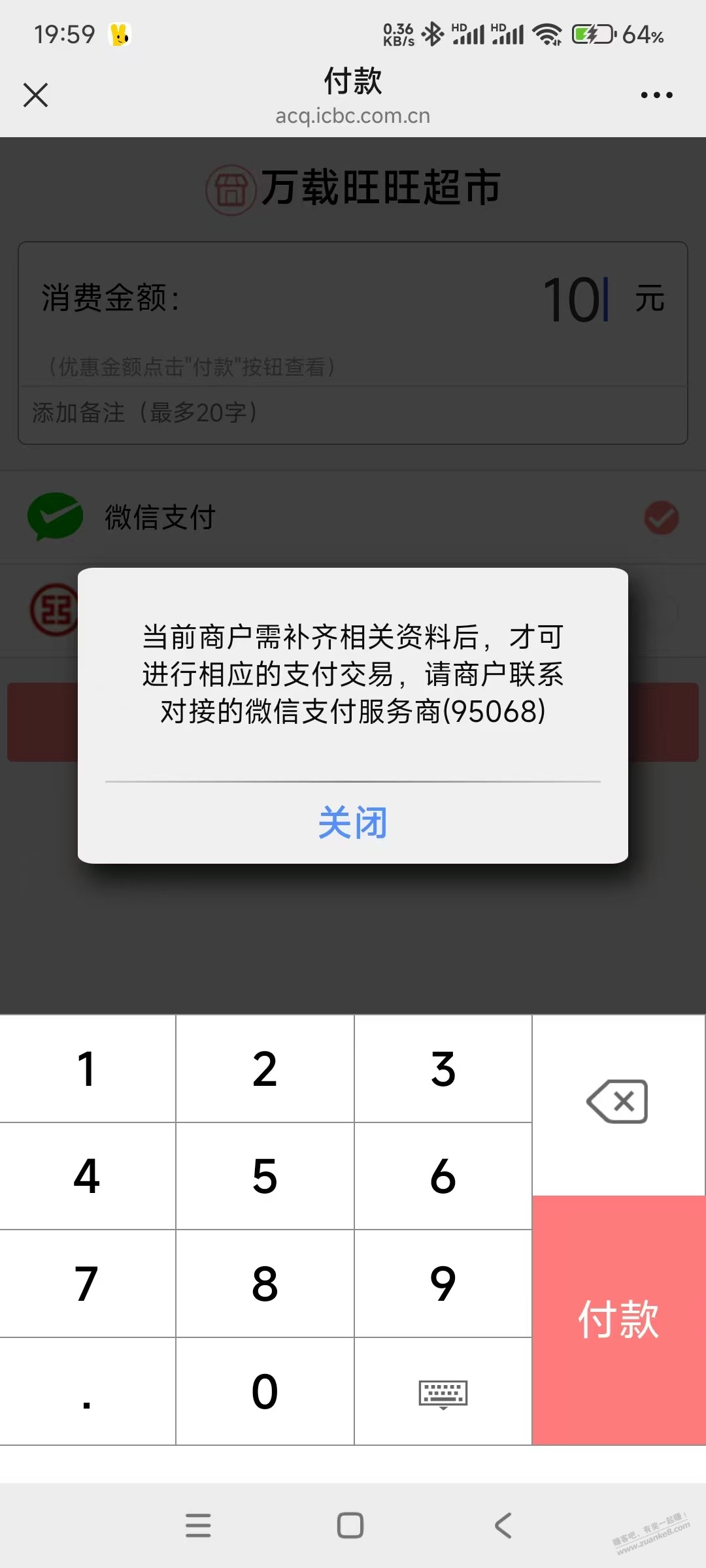The width and height of the screenshot is (706, 1568).
Task: Focus the 添加备注 remark field
Action: click(x=353, y=413)
